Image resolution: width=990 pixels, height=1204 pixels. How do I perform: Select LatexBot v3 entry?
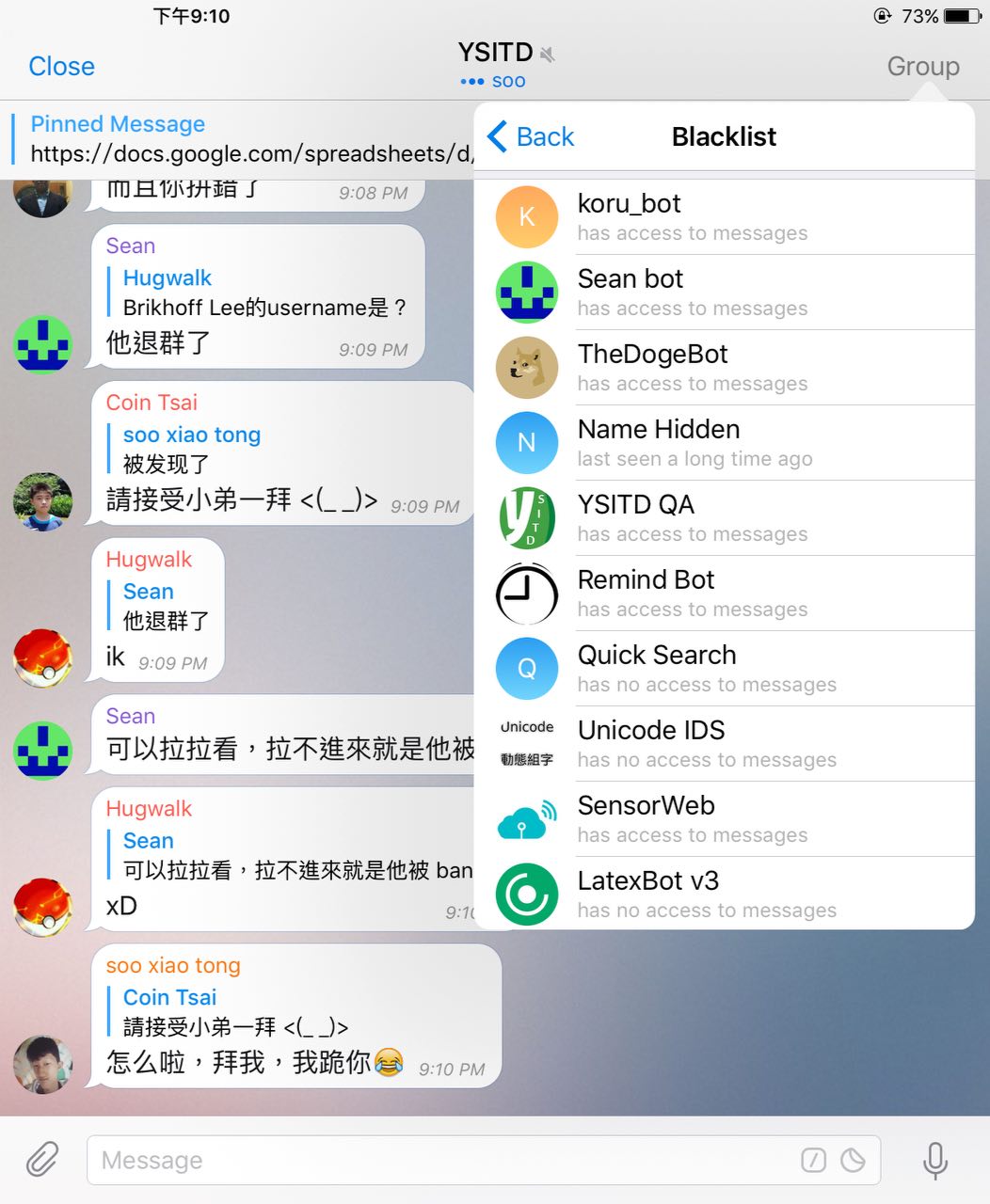[723, 894]
